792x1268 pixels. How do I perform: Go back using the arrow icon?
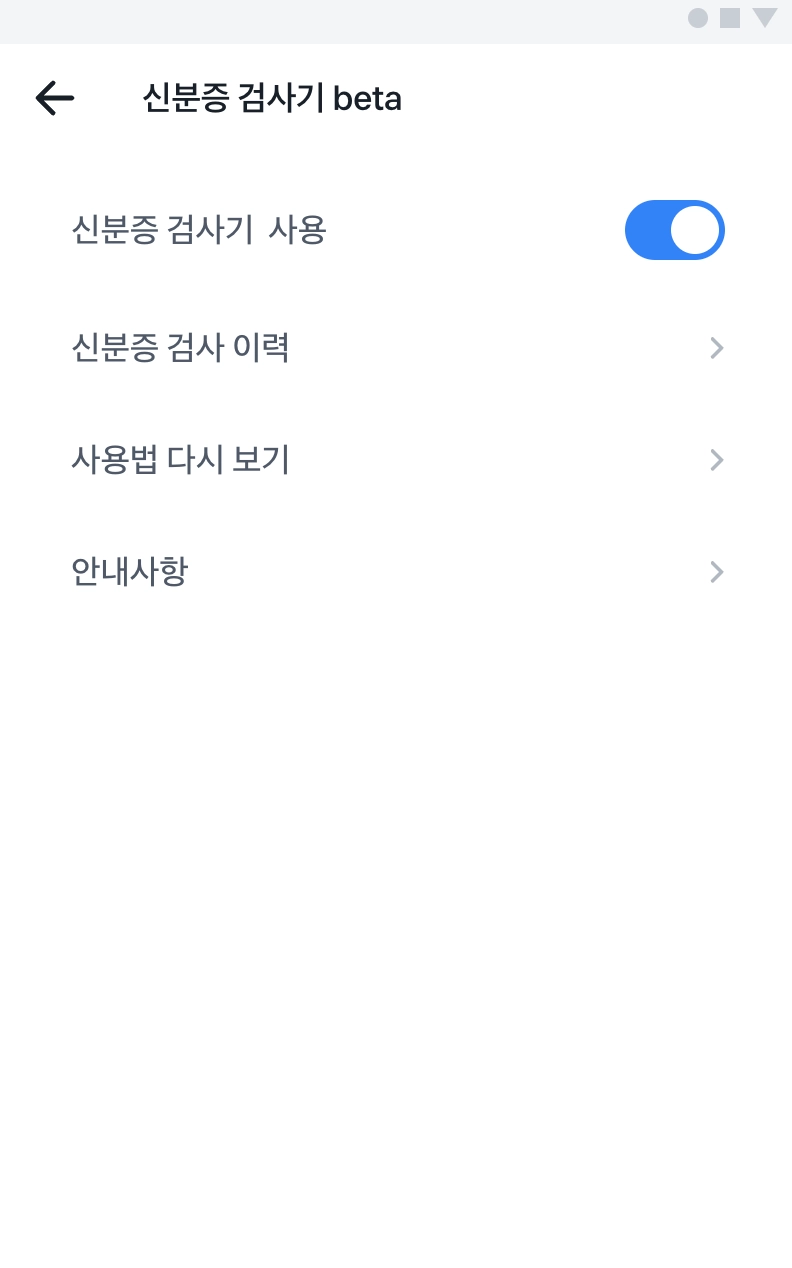point(55,98)
